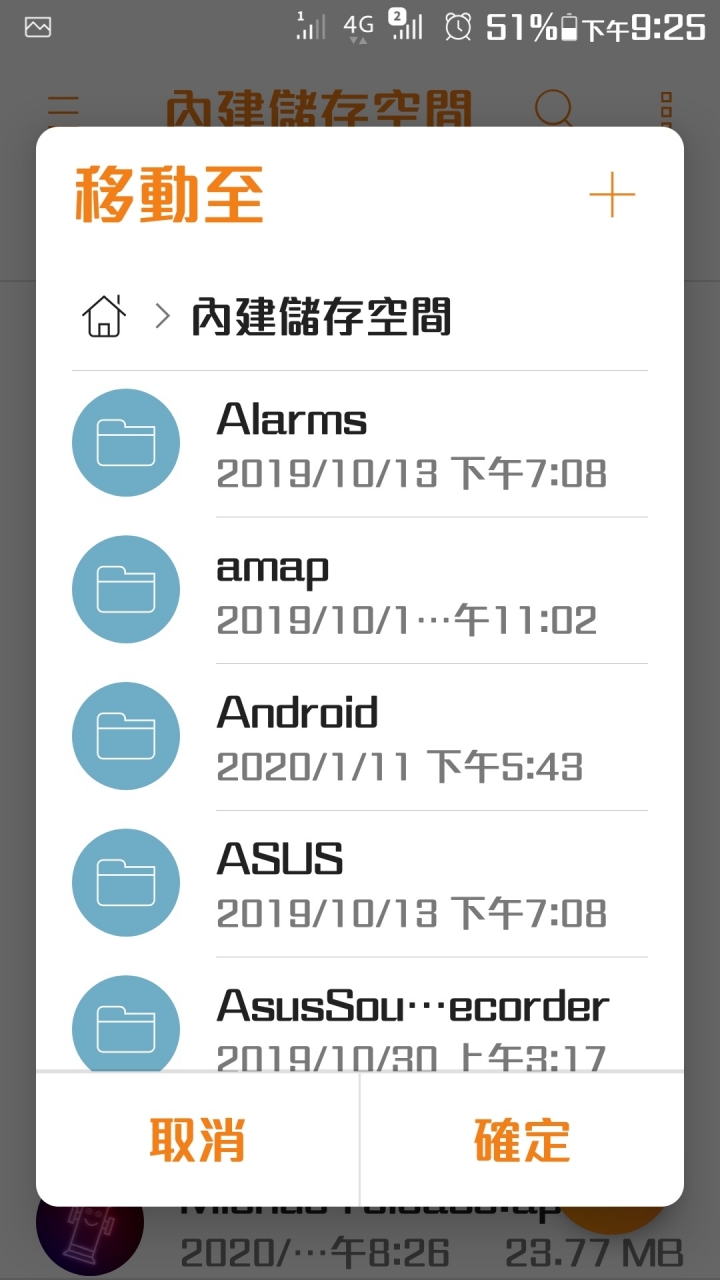Screen dimensions: 720x1280
Task: Open the Android folder
Action: (x=360, y=738)
